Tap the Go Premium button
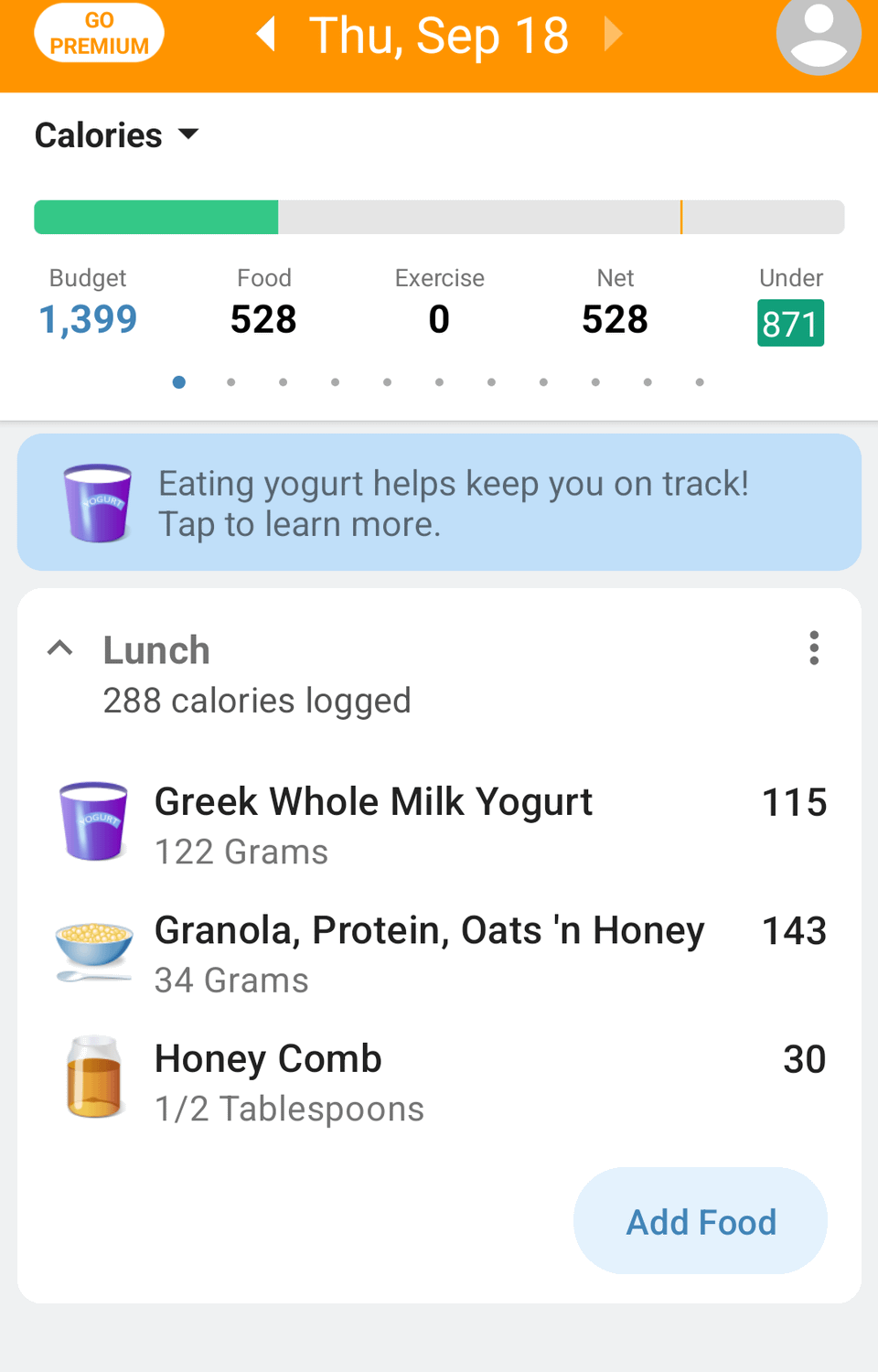Viewport: 878px width, 1372px height. click(99, 34)
